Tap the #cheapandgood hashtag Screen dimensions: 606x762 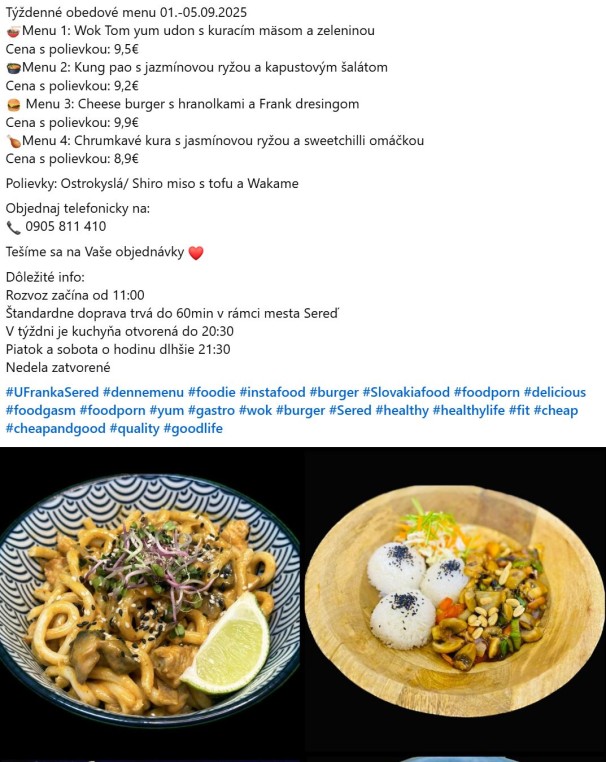coord(54,429)
